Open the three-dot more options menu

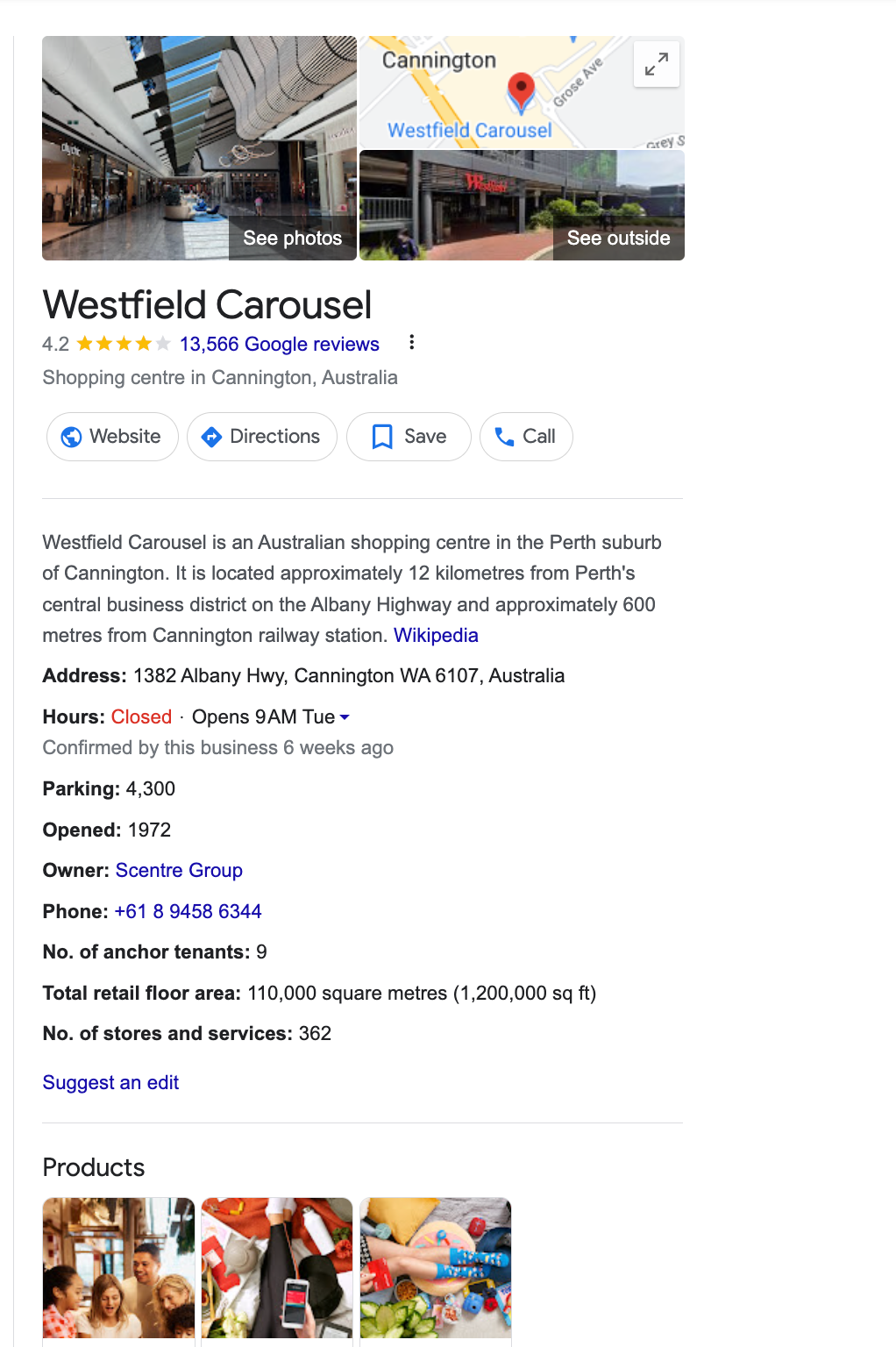(412, 343)
